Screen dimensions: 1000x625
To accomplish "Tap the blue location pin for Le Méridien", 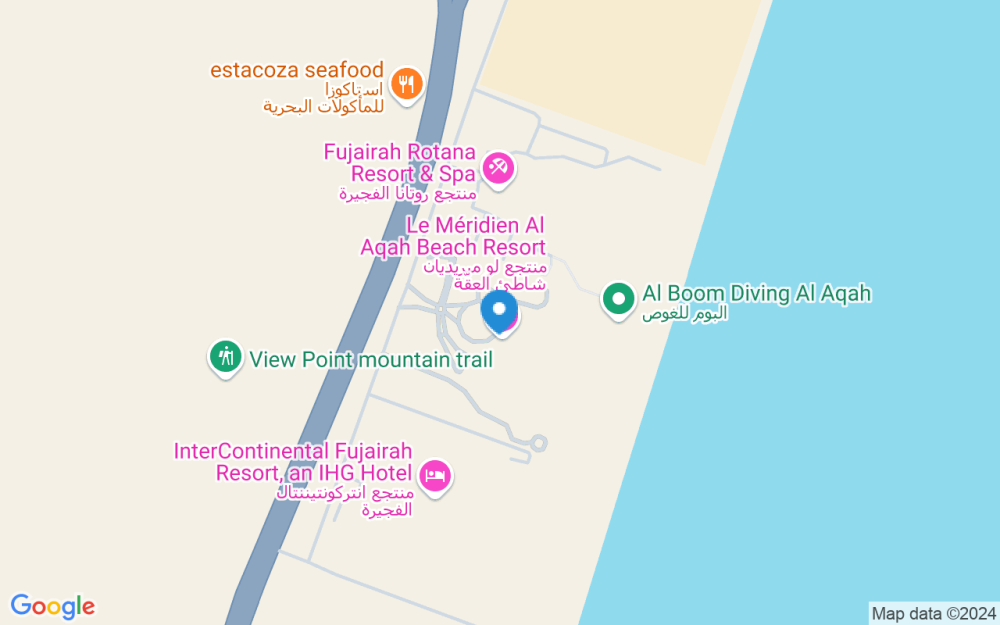I will click(500, 312).
